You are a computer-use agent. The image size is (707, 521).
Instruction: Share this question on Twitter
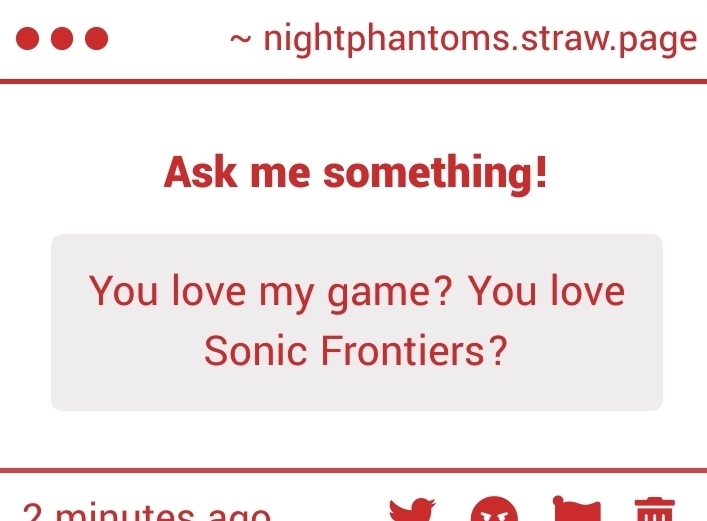coord(413,510)
